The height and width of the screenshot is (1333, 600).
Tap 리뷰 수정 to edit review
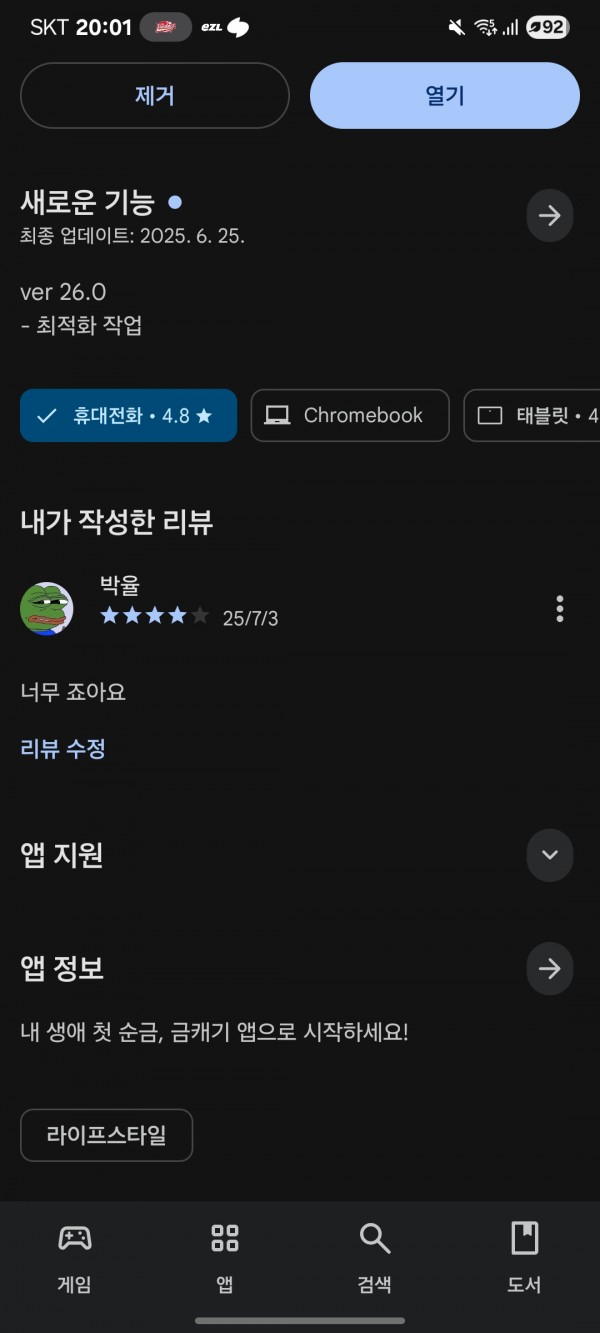tap(63, 749)
